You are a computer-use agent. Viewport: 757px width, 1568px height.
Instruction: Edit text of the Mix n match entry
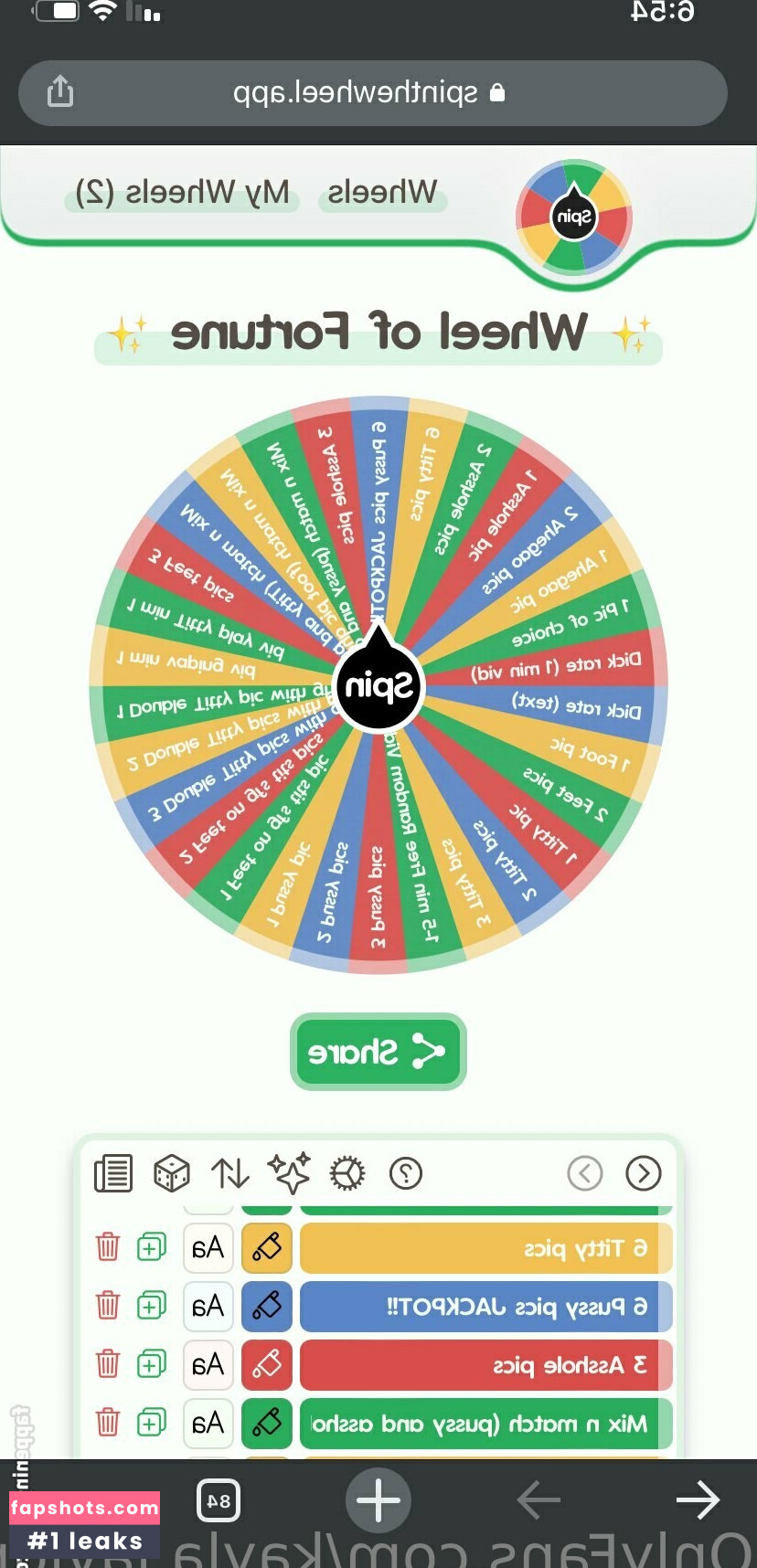pyautogui.click(x=486, y=1423)
